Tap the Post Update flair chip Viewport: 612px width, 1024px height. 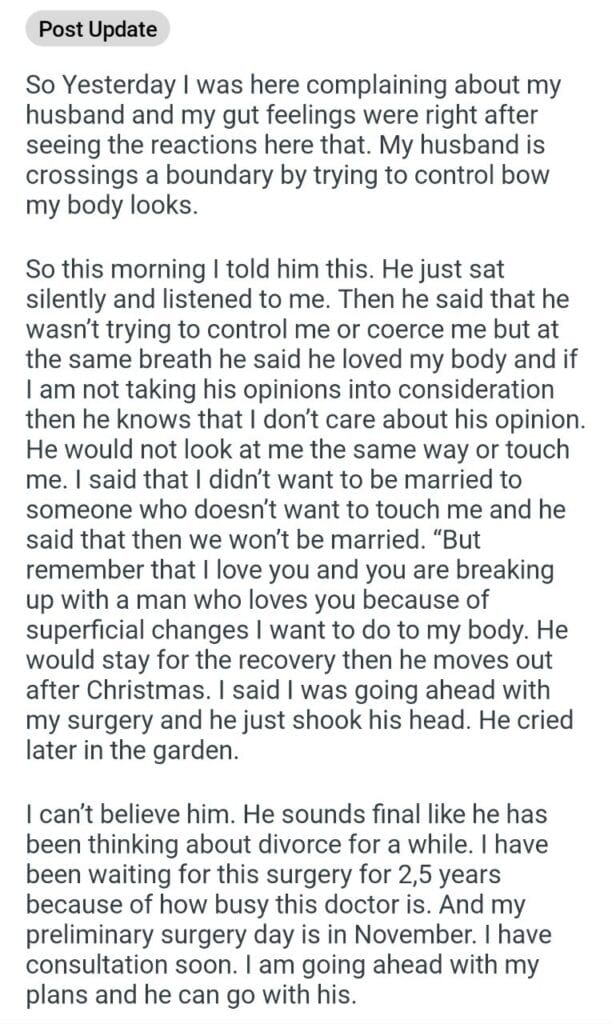(97, 29)
